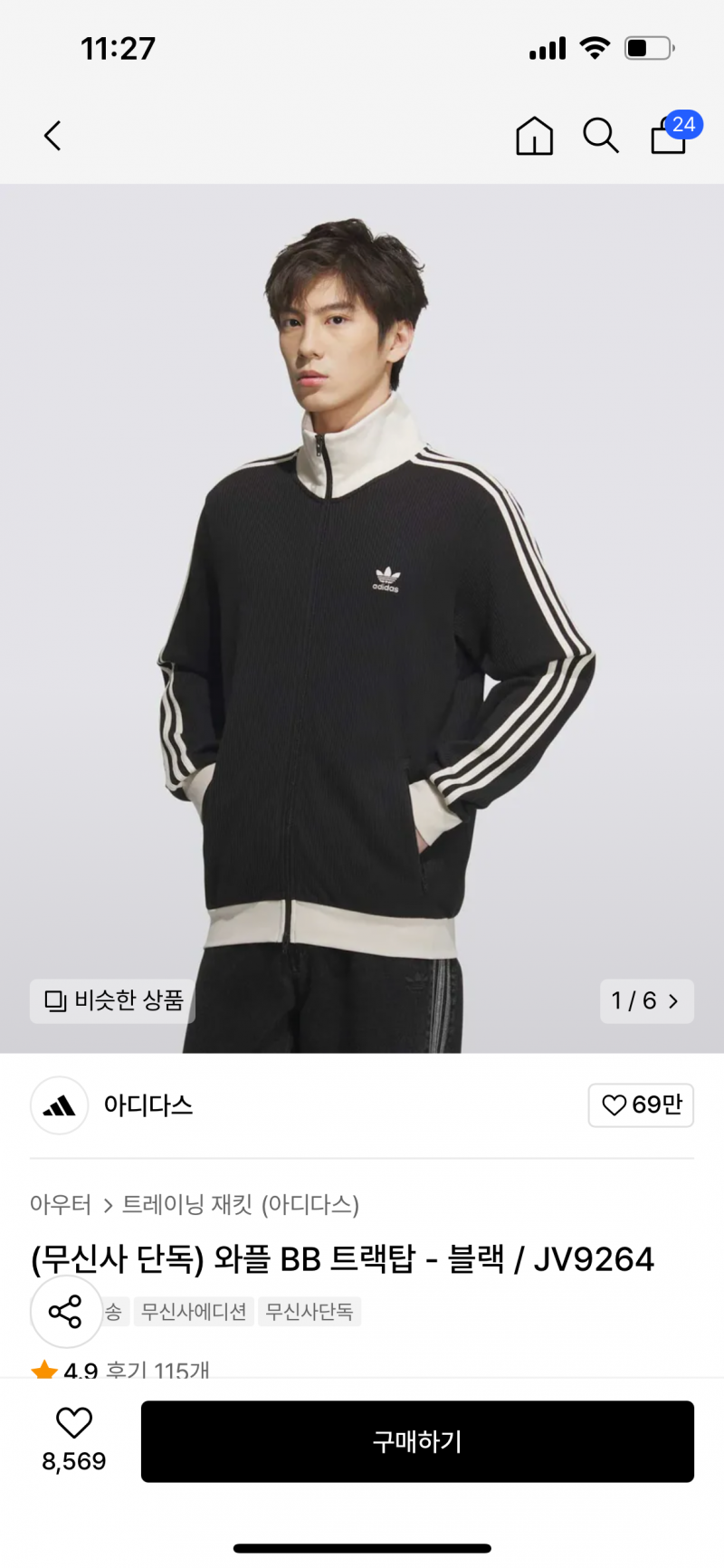Viewport: 724px width, 1568px height.
Task: Open the 아우터 category breadcrumb
Action: 60,1204
